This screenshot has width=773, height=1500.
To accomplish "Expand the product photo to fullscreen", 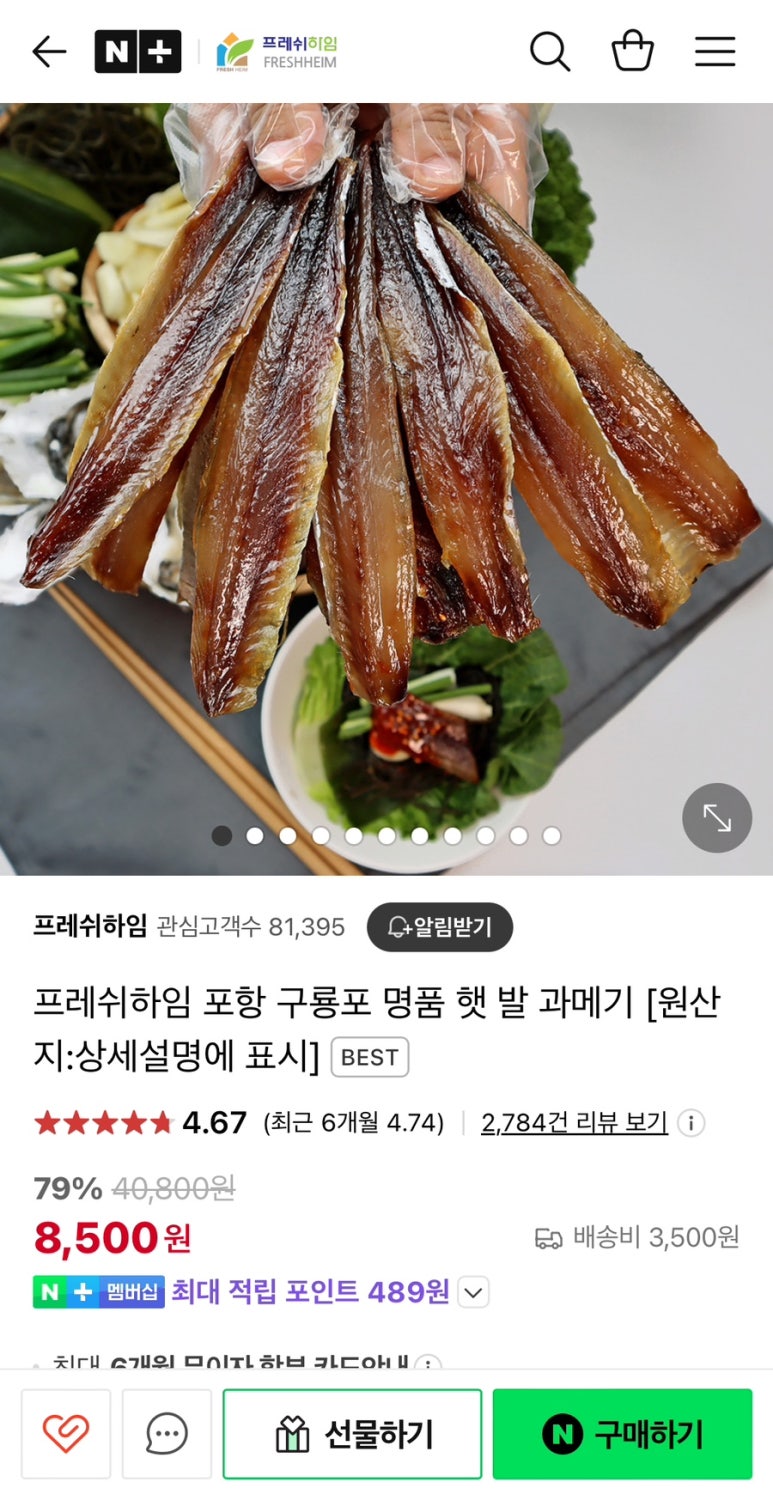I will [717, 818].
